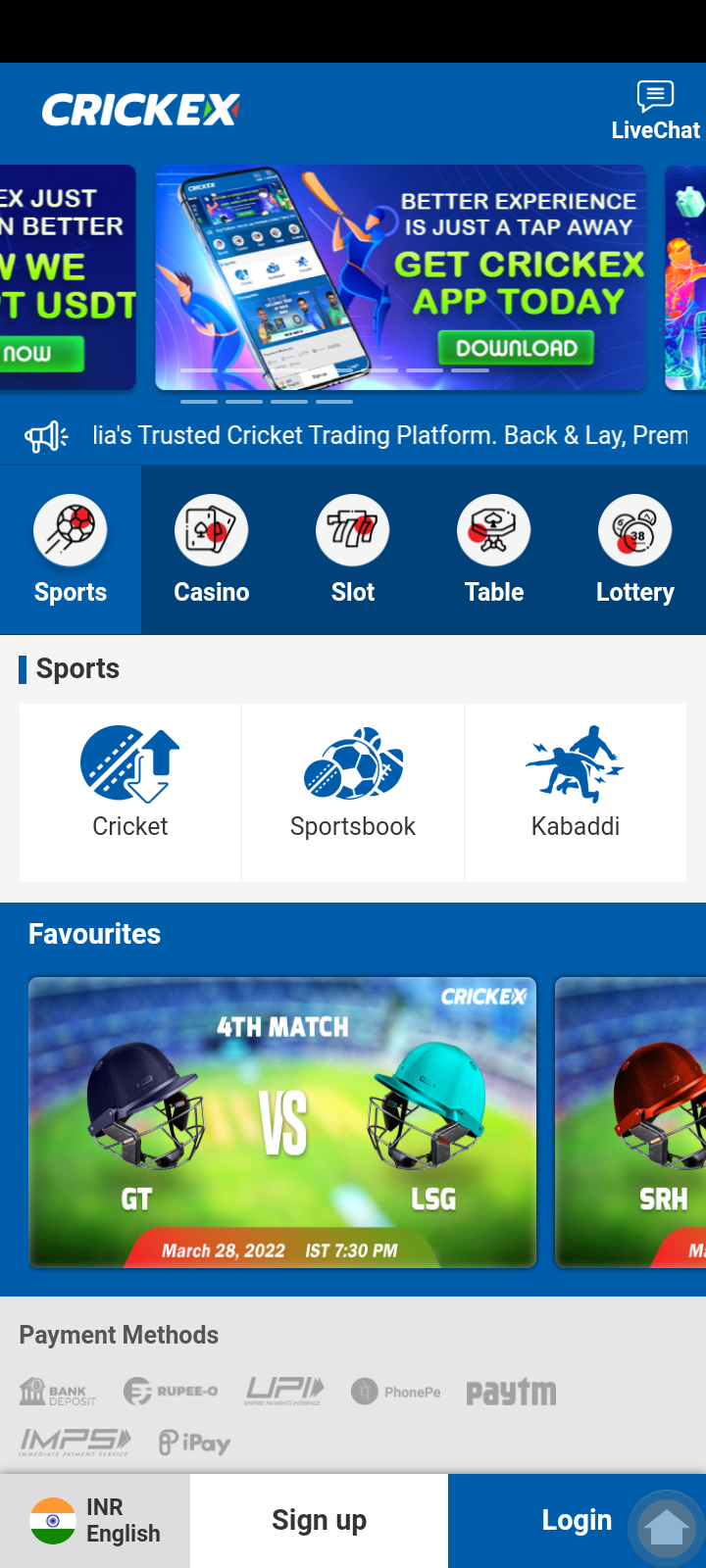Change INR English currency and language
Viewport: 706px width, 1568px height.
pos(95,1521)
